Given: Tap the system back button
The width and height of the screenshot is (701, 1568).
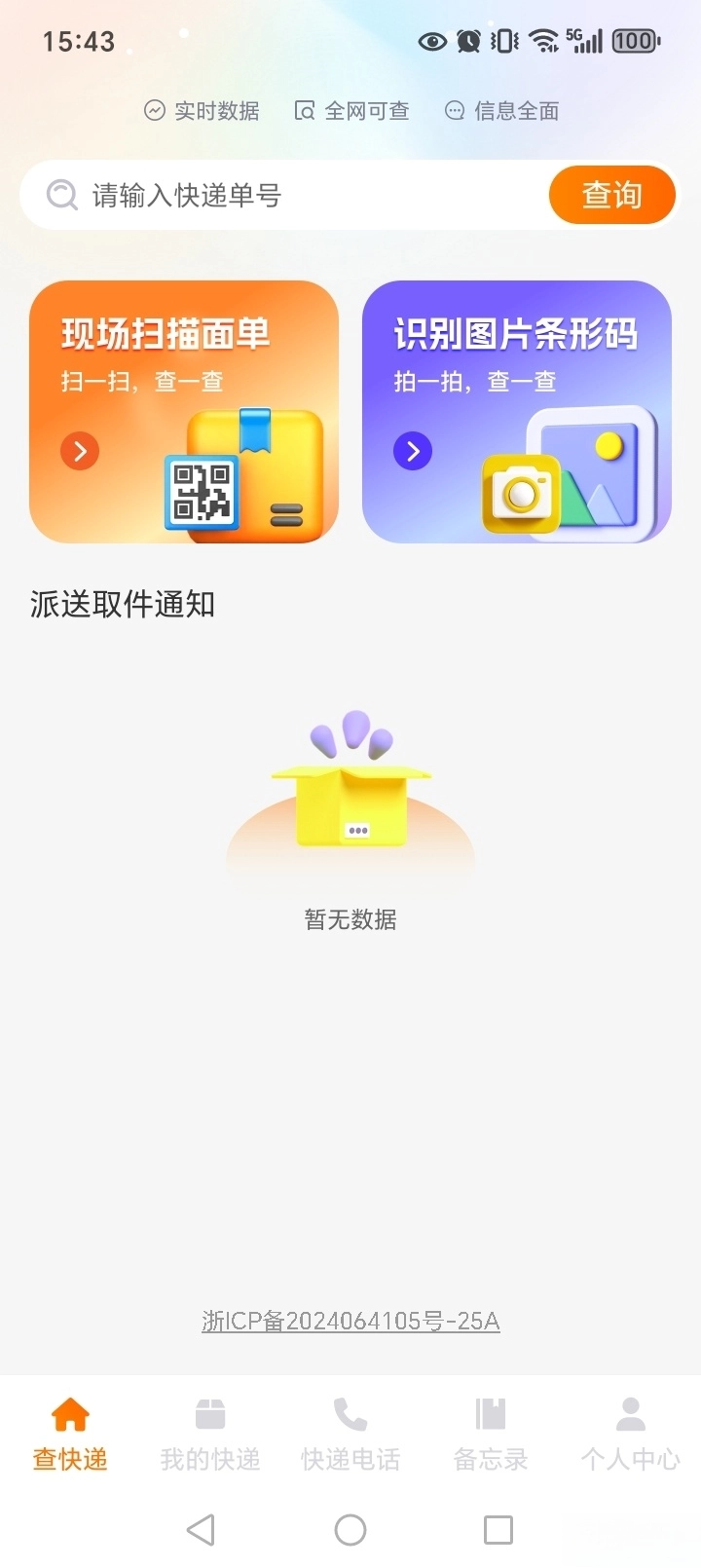Looking at the screenshot, I should coord(201,1530).
